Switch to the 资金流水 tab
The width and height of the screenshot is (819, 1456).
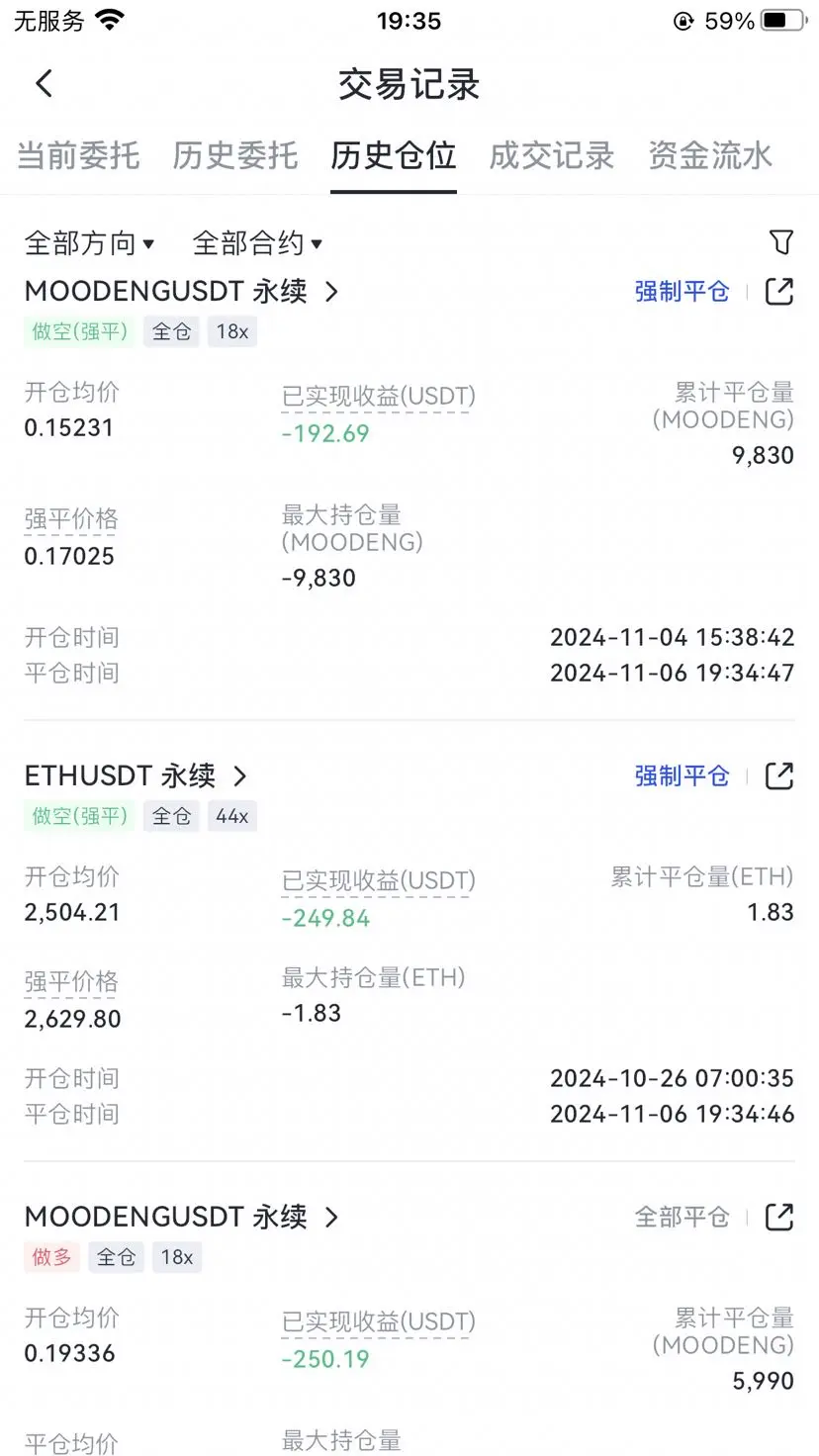pos(710,156)
